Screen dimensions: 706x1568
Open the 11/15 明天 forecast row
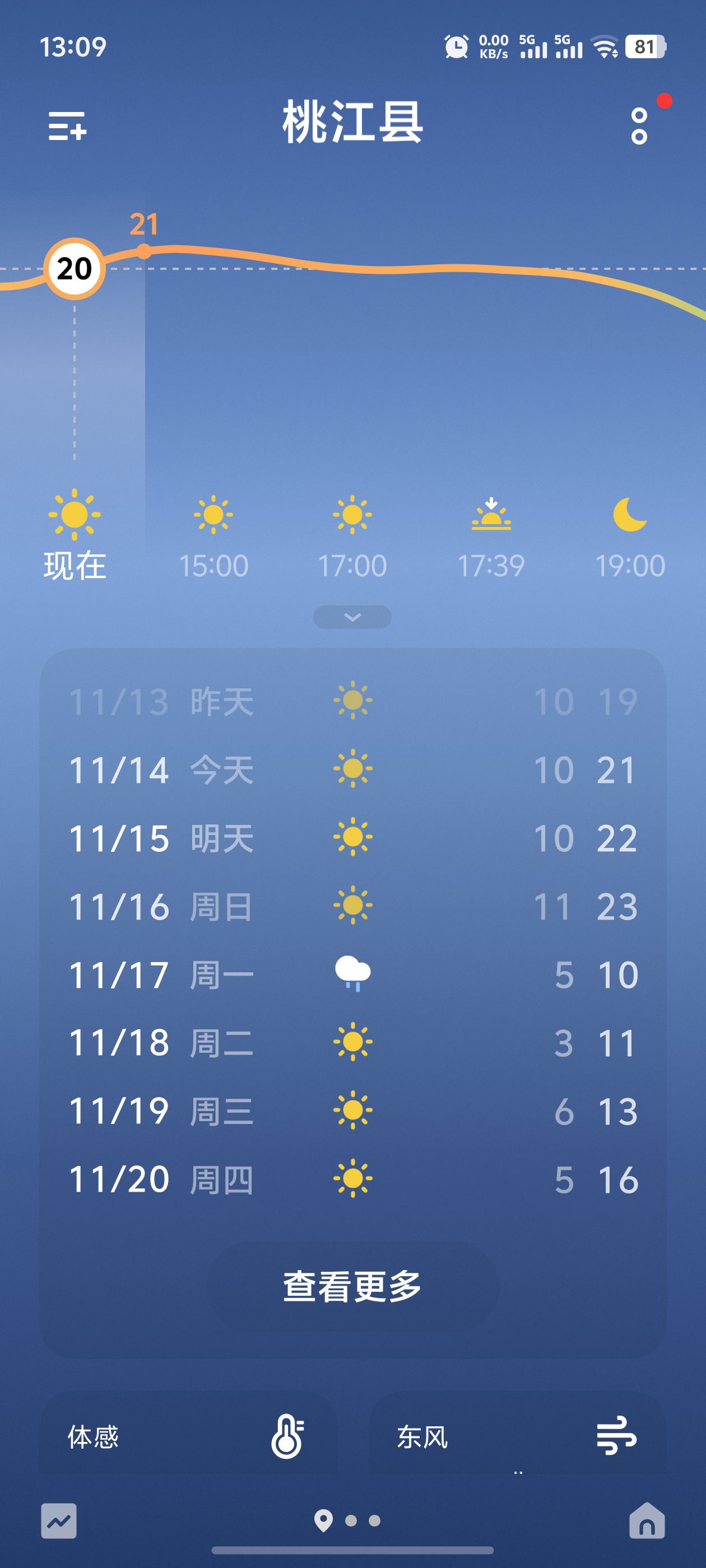[352, 838]
